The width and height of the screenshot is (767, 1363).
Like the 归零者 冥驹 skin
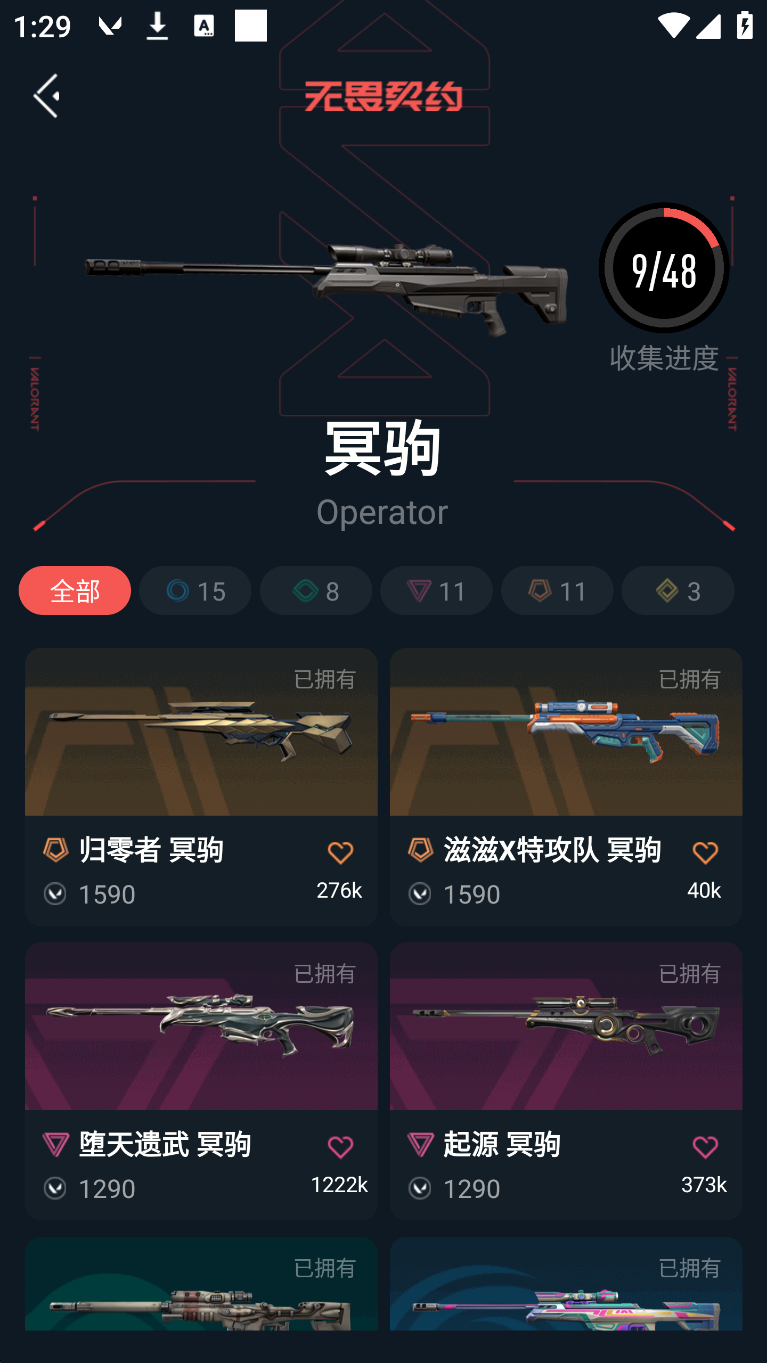[340, 853]
